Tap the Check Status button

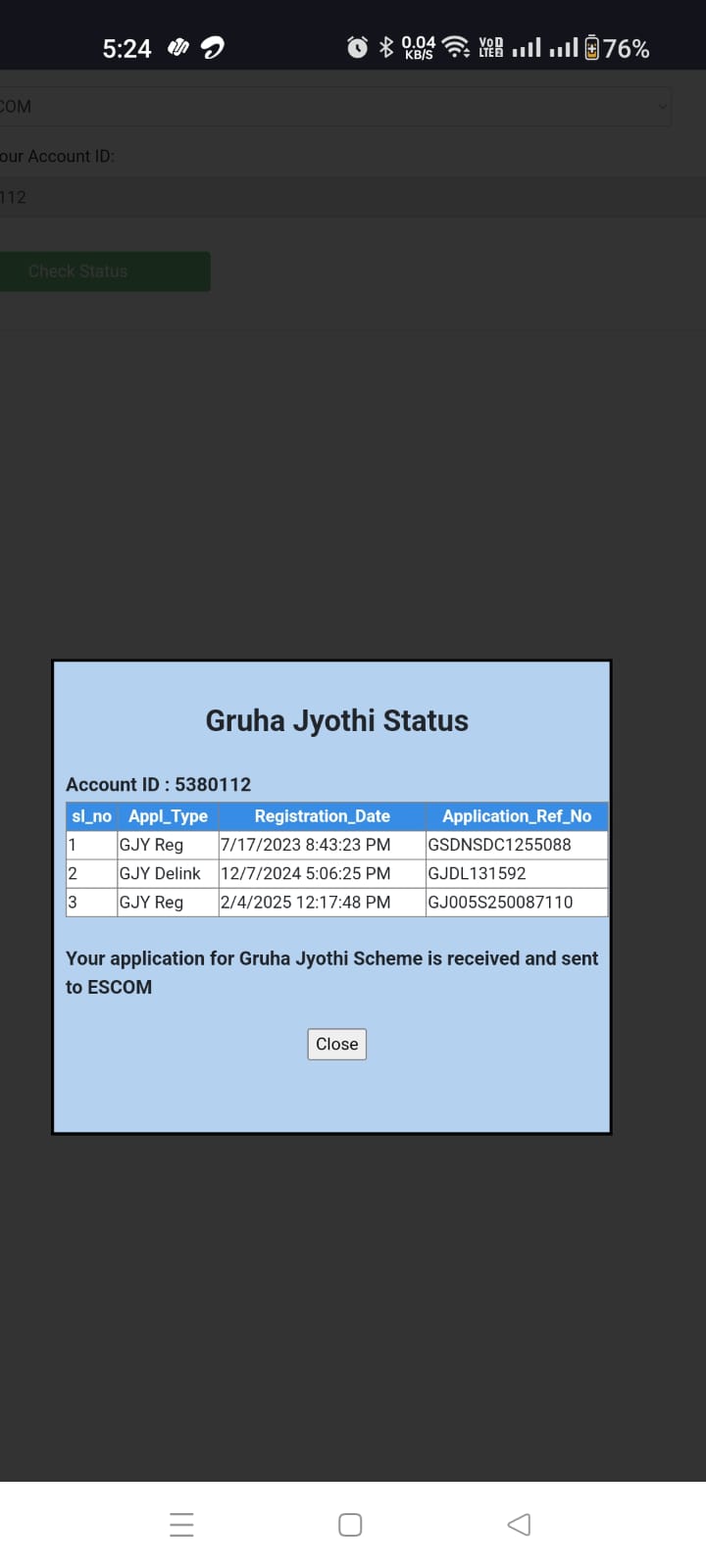(x=104, y=271)
